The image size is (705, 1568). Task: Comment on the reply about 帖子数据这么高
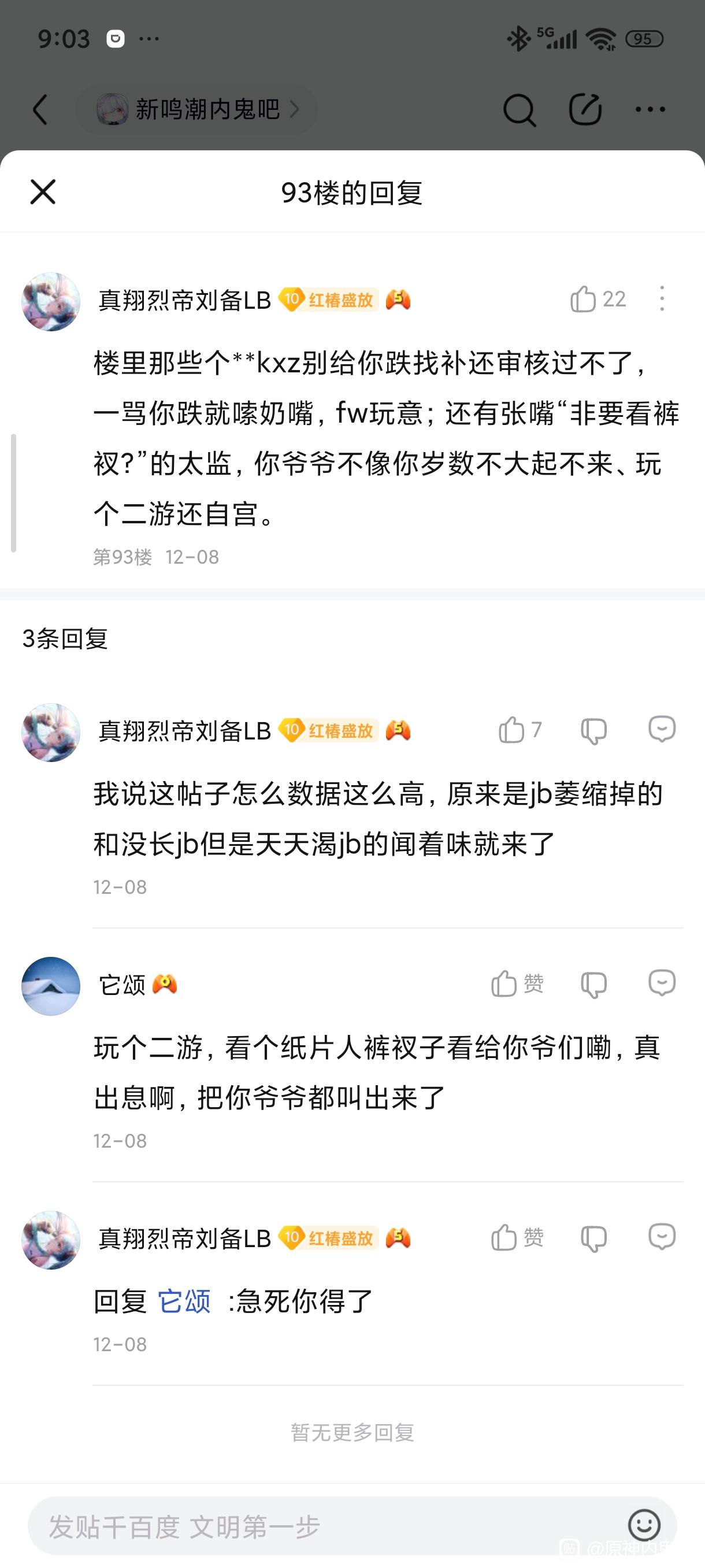click(x=661, y=729)
